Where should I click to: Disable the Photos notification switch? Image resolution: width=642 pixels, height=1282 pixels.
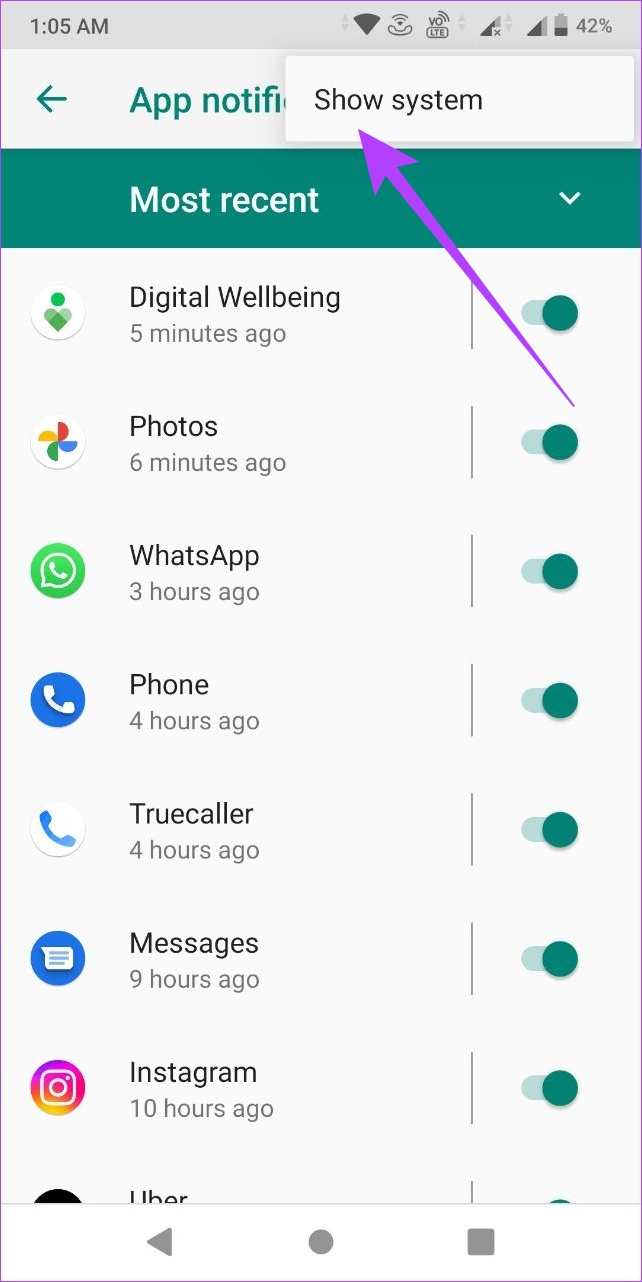[550, 442]
